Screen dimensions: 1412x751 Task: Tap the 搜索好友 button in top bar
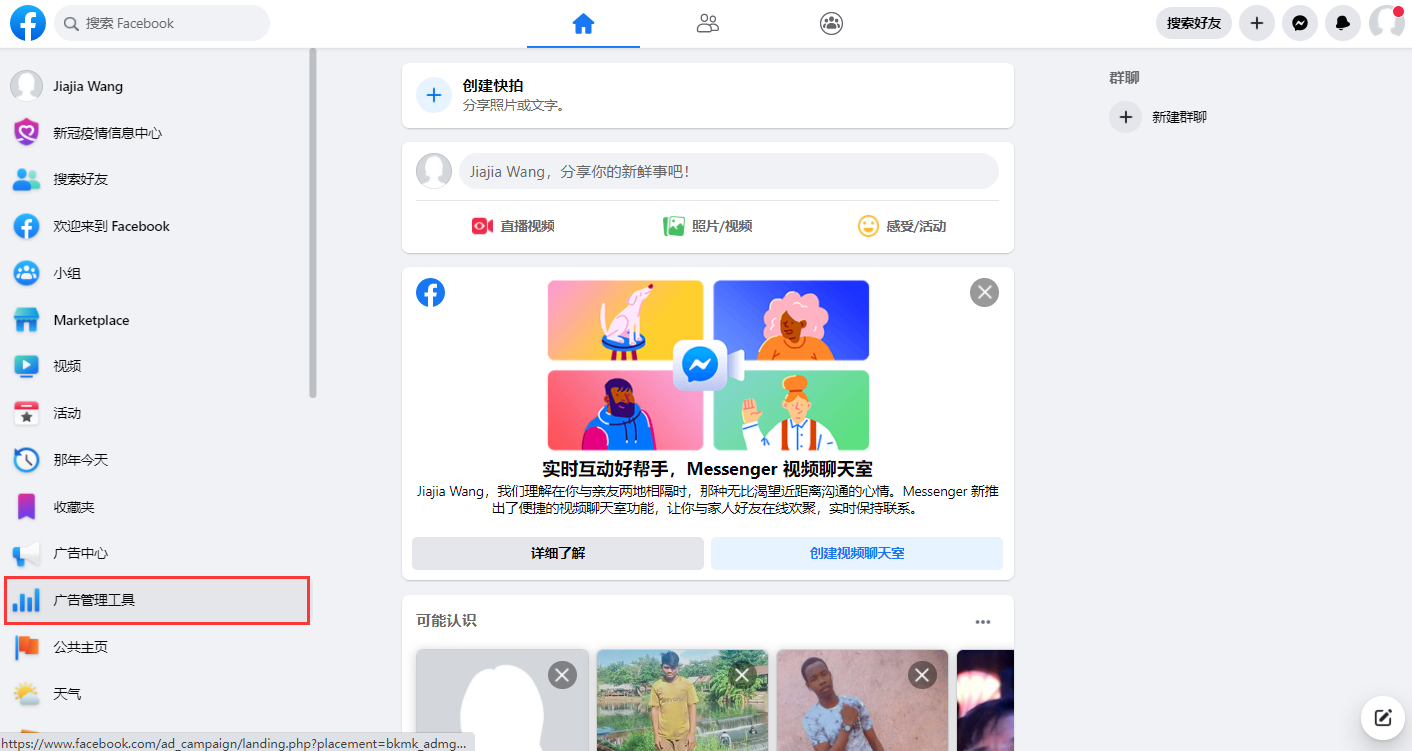click(1193, 23)
